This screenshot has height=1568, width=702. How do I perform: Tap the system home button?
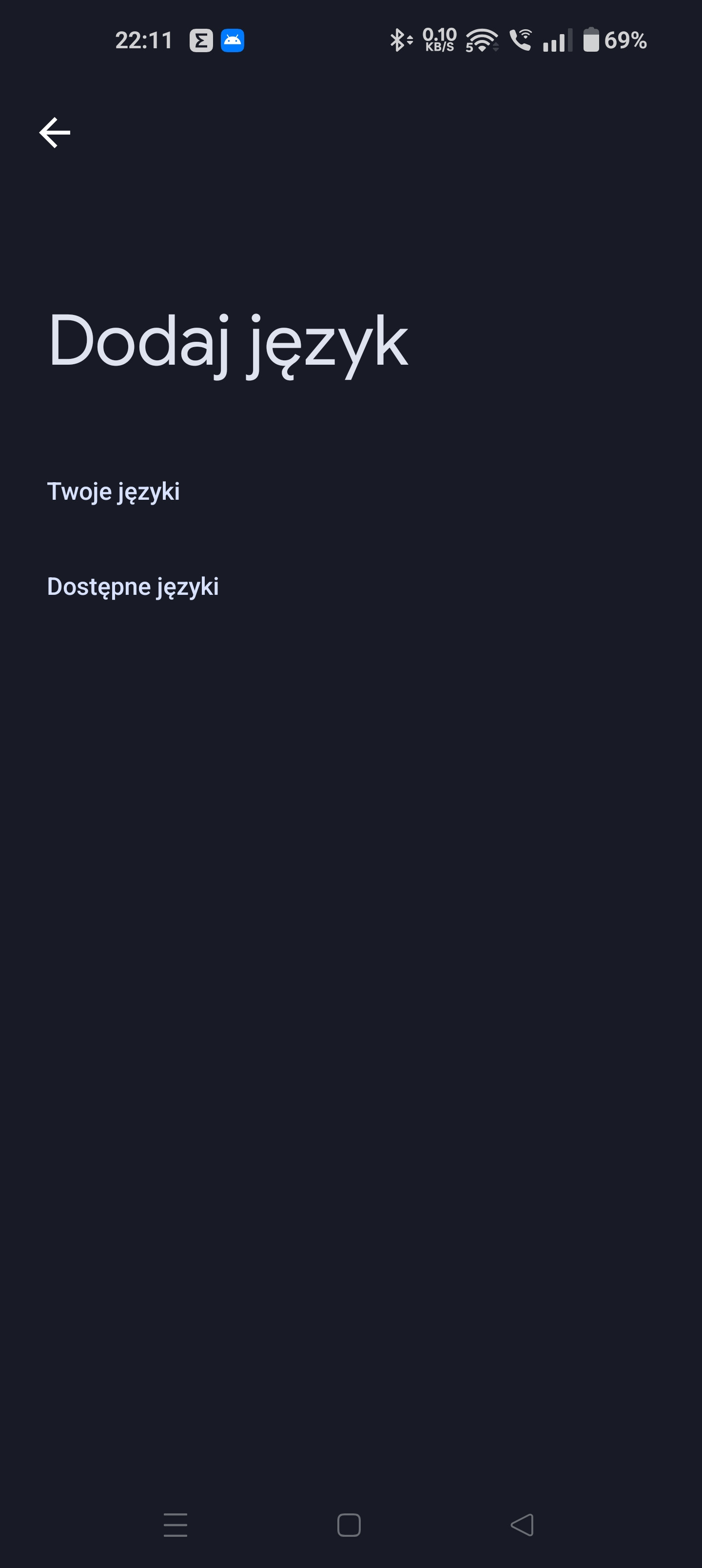(x=349, y=1525)
